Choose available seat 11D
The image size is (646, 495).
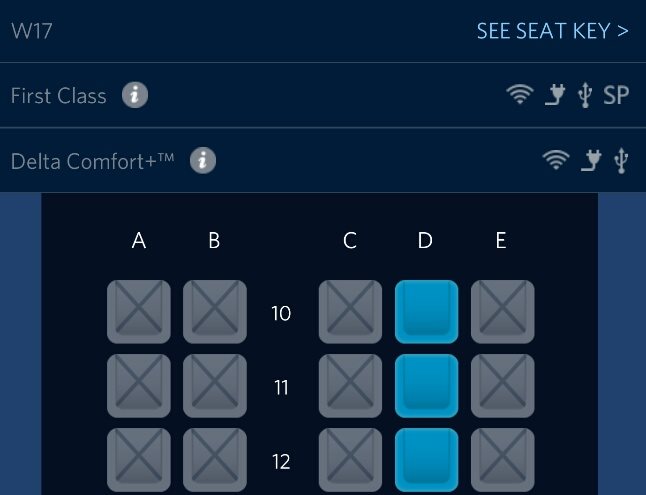point(426,386)
